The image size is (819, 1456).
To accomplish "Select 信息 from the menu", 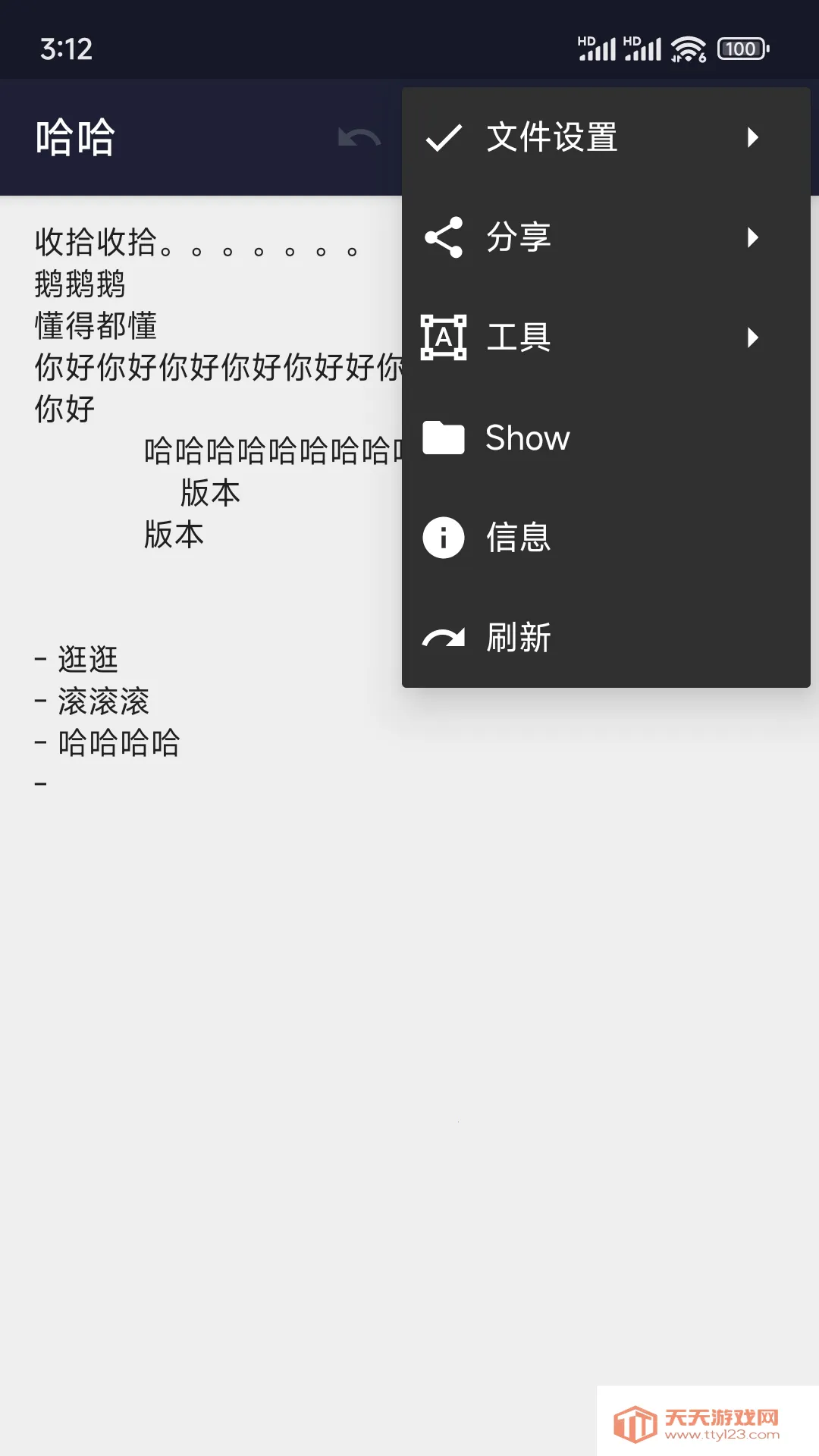I will coord(519,538).
